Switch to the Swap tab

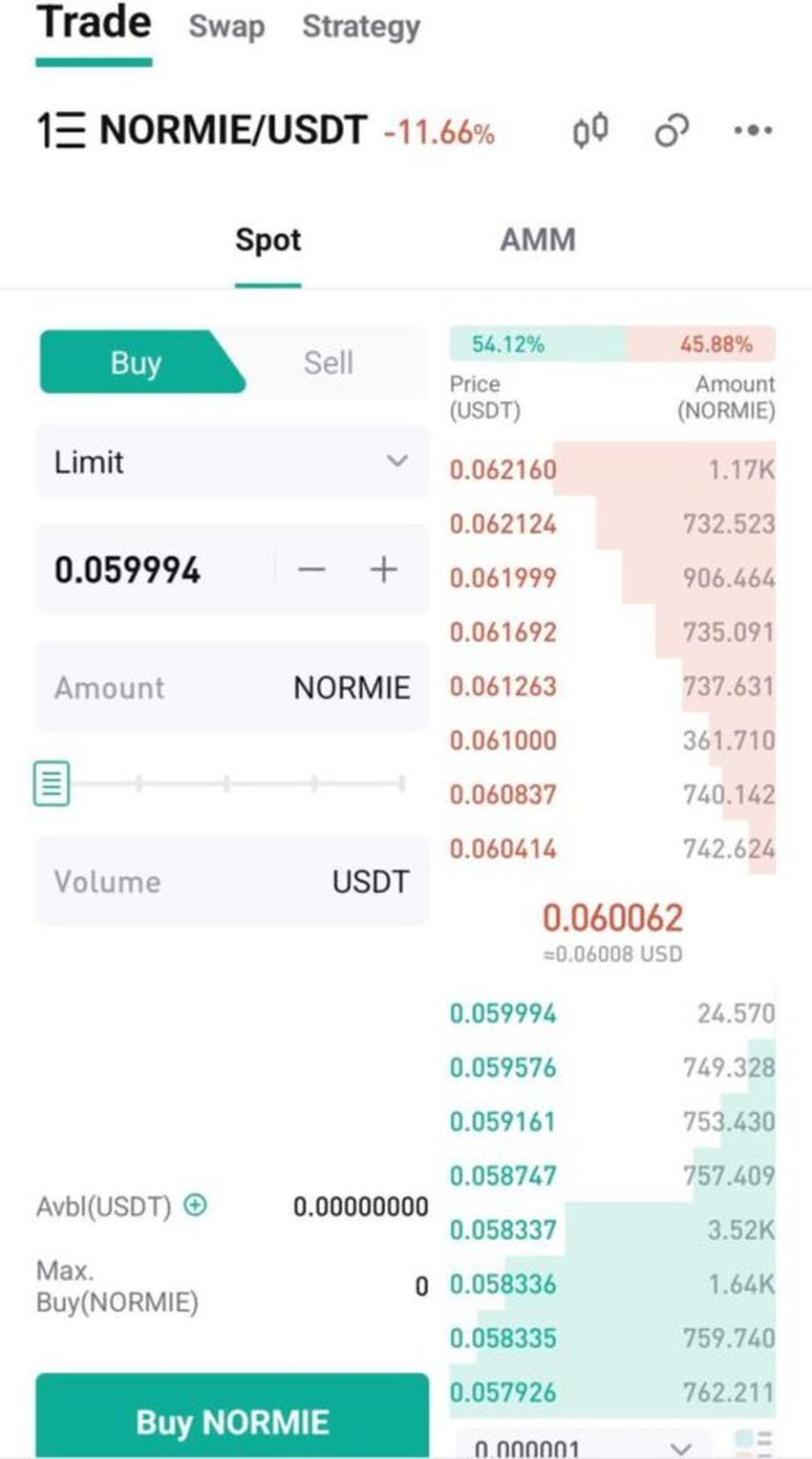pyautogui.click(x=226, y=27)
